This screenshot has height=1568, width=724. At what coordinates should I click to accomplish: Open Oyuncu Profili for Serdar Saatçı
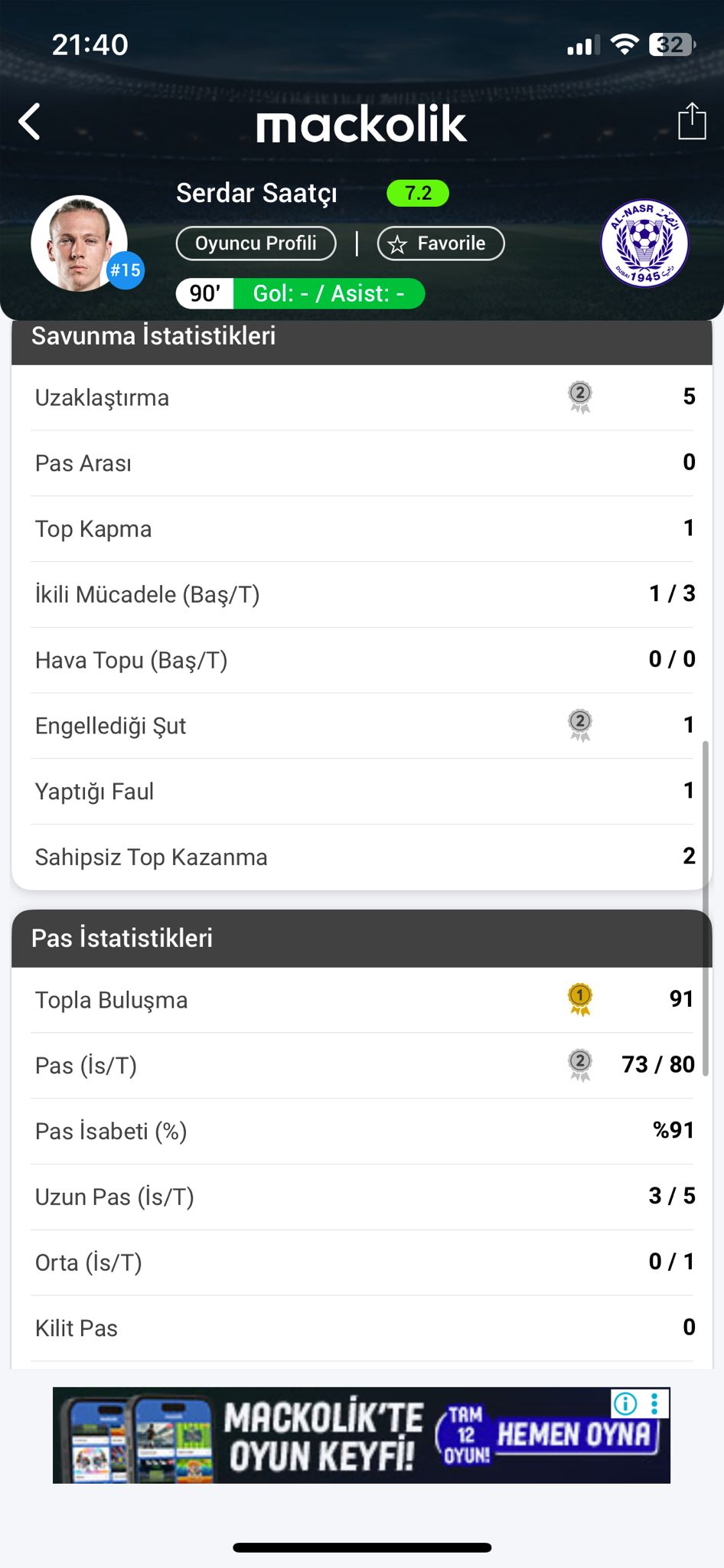click(x=256, y=243)
